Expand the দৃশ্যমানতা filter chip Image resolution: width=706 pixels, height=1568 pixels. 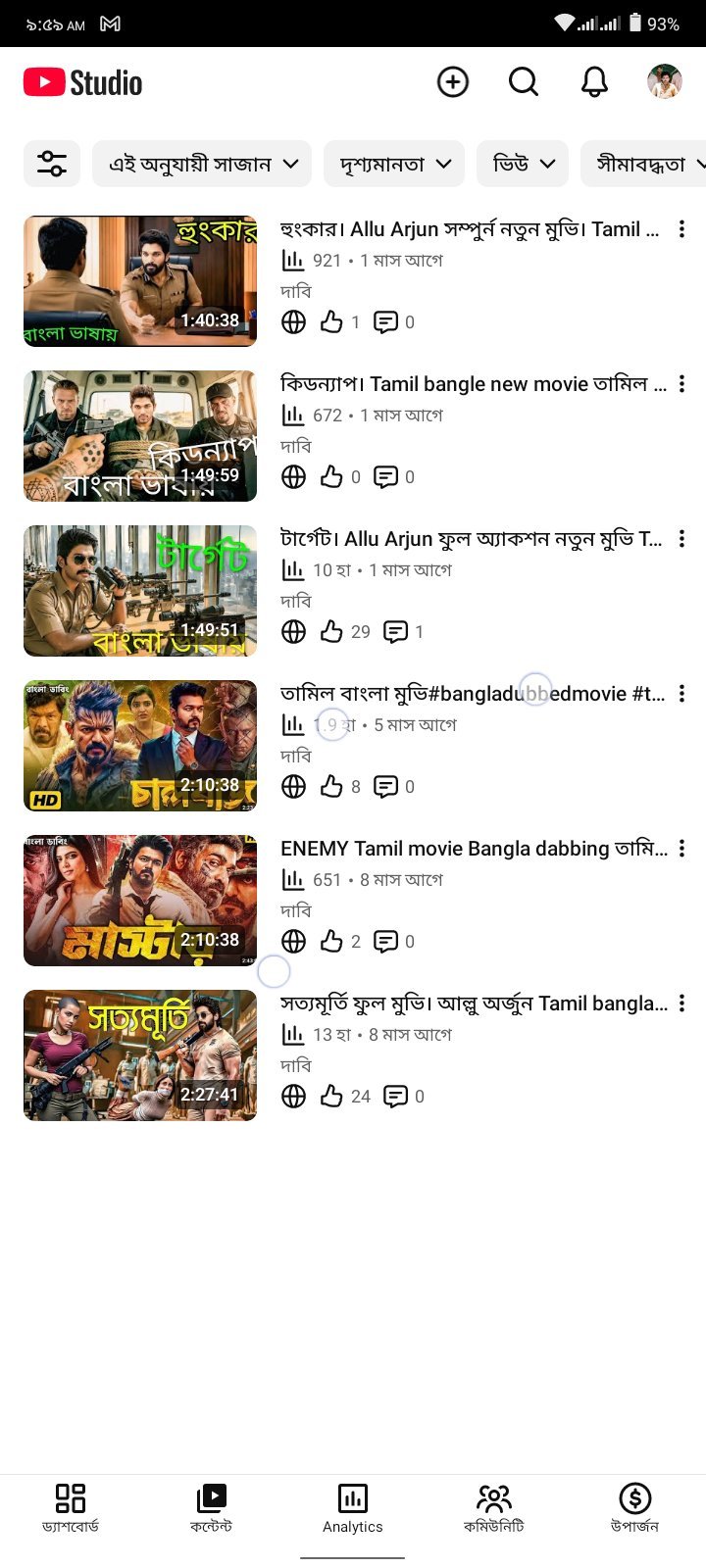tap(394, 164)
